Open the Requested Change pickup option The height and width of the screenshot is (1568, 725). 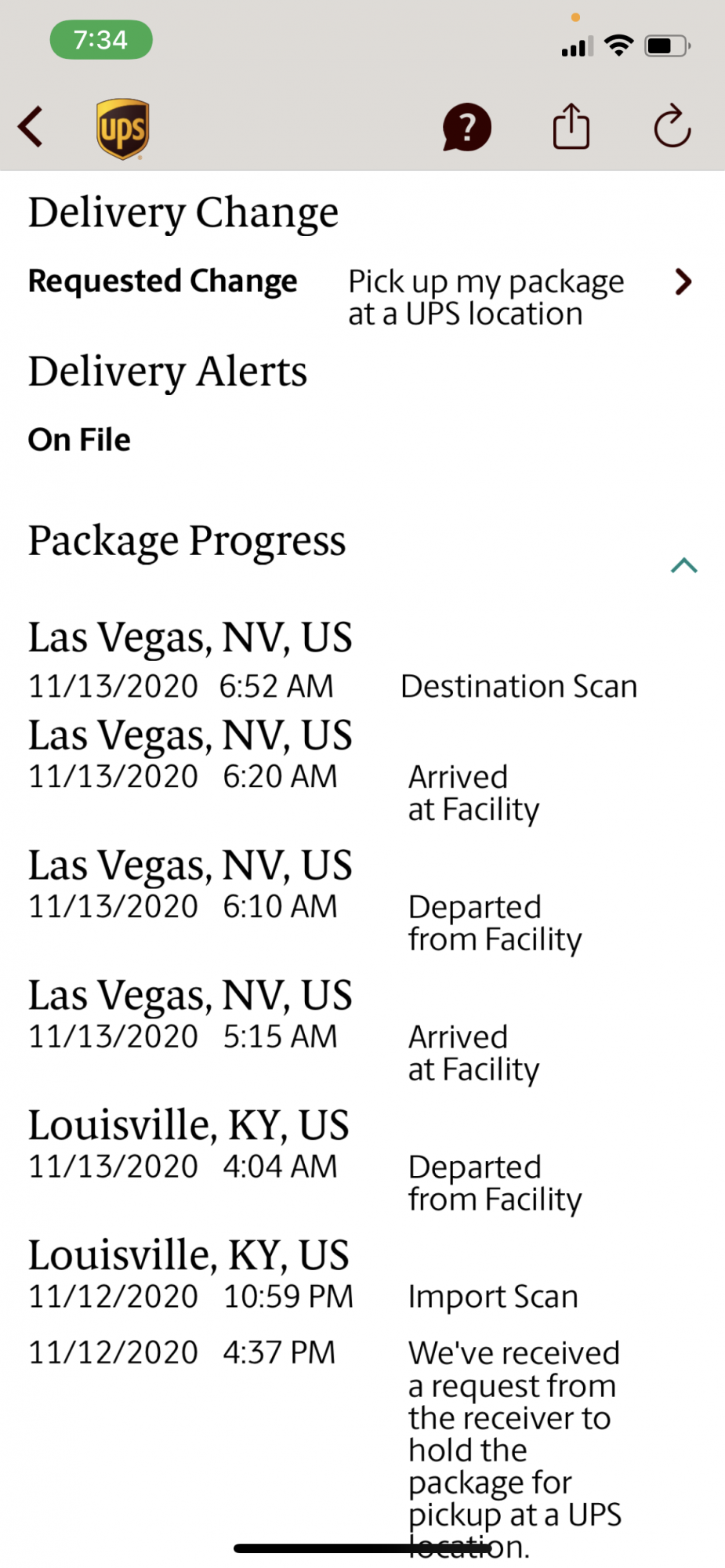683,282
